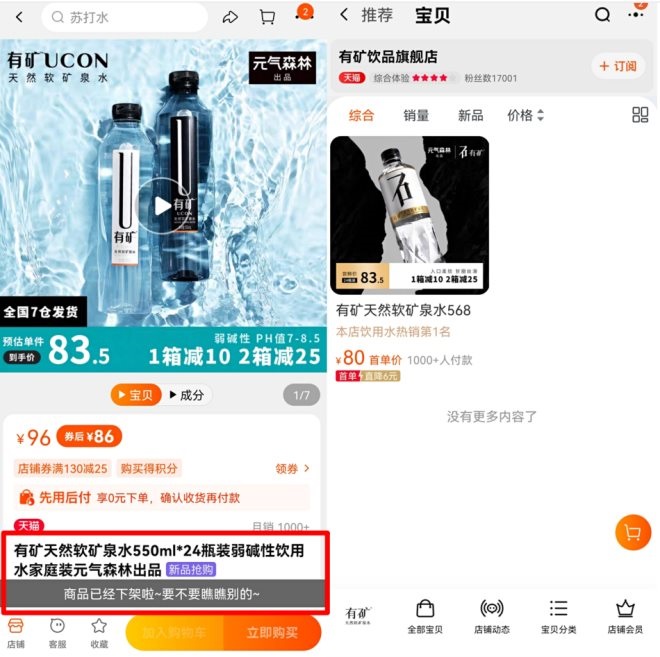View 店铺动态 updates
Viewport: 660px width, 657px height.
coord(492,617)
